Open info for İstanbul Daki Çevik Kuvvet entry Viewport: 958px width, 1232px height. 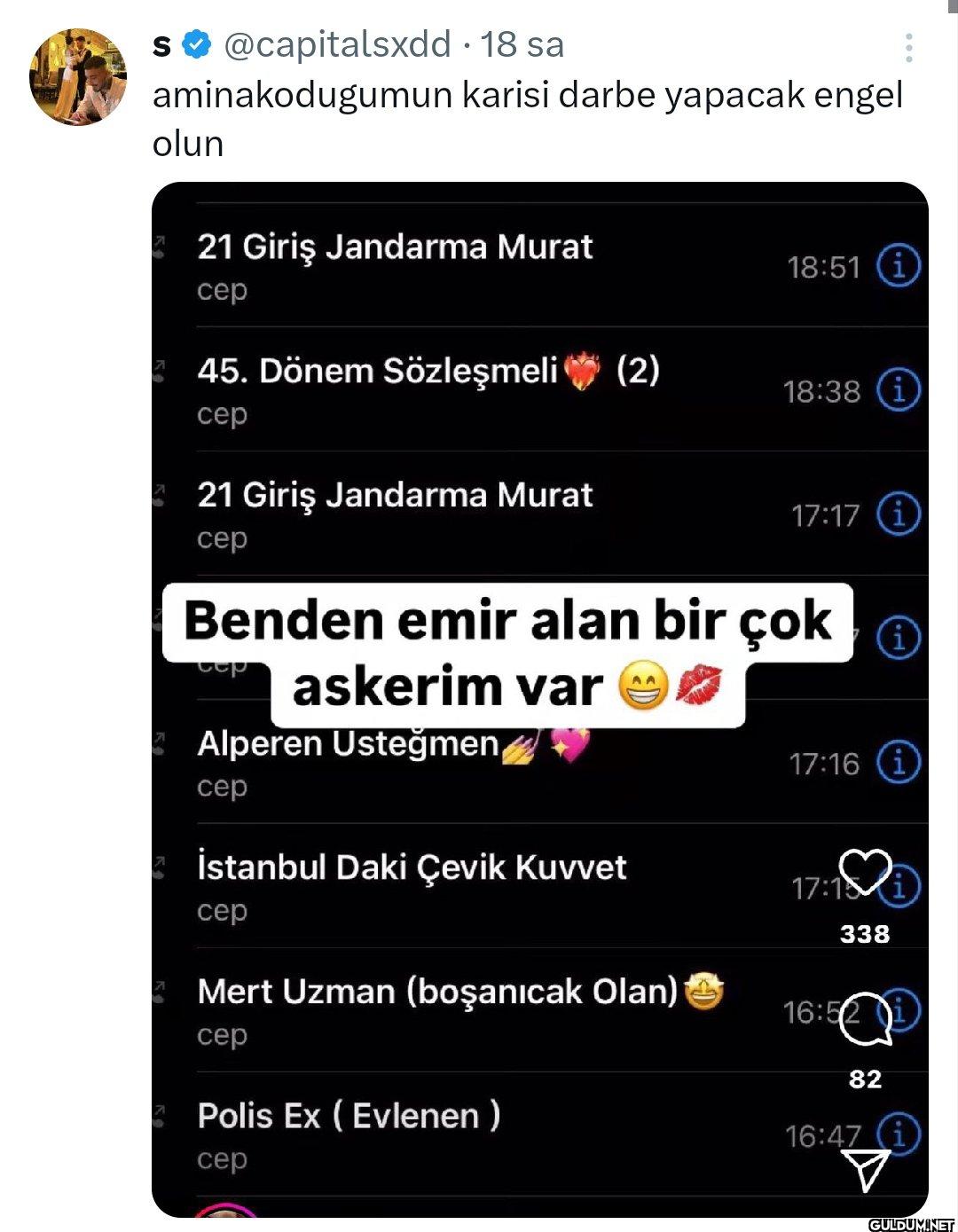pos(899,884)
